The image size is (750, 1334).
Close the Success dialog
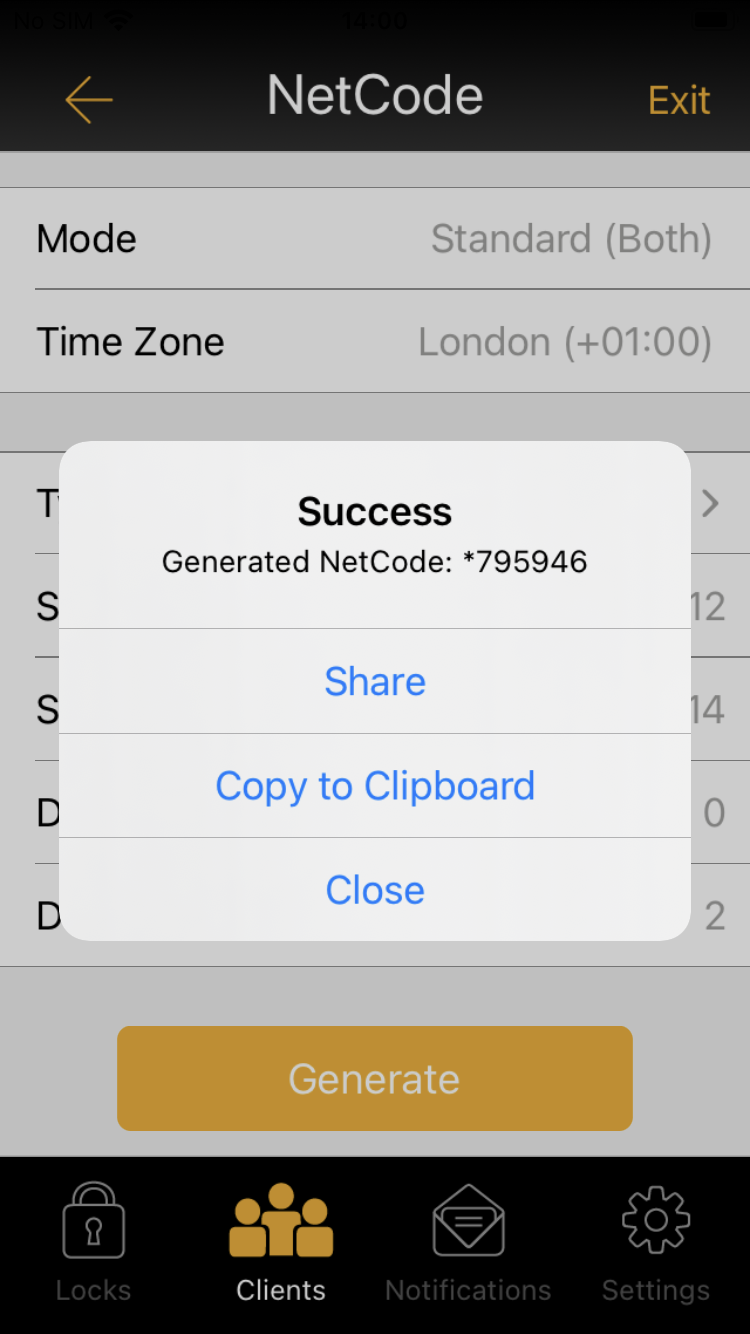point(375,890)
